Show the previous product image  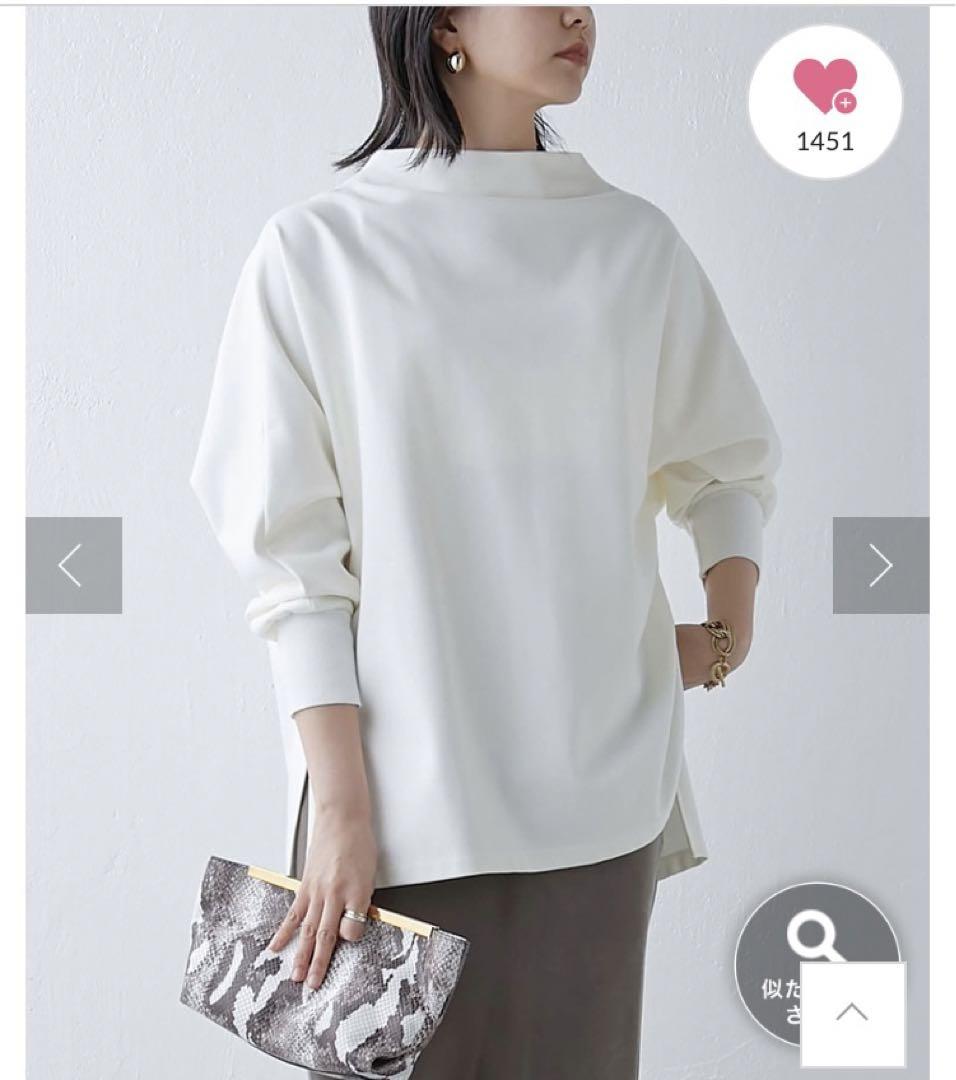click(x=73, y=566)
